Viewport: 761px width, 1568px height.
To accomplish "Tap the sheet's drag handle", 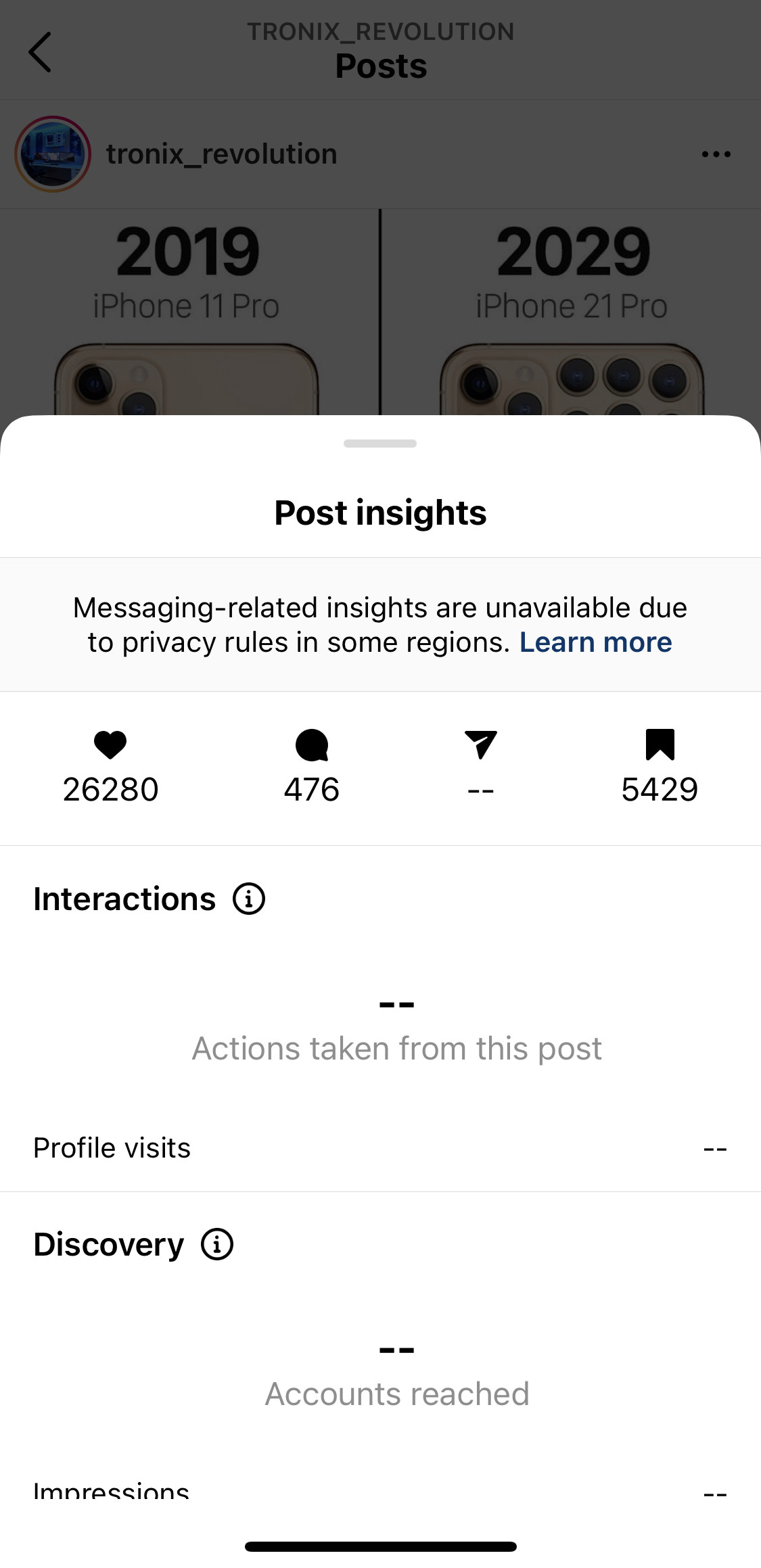I will click(380, 444).
